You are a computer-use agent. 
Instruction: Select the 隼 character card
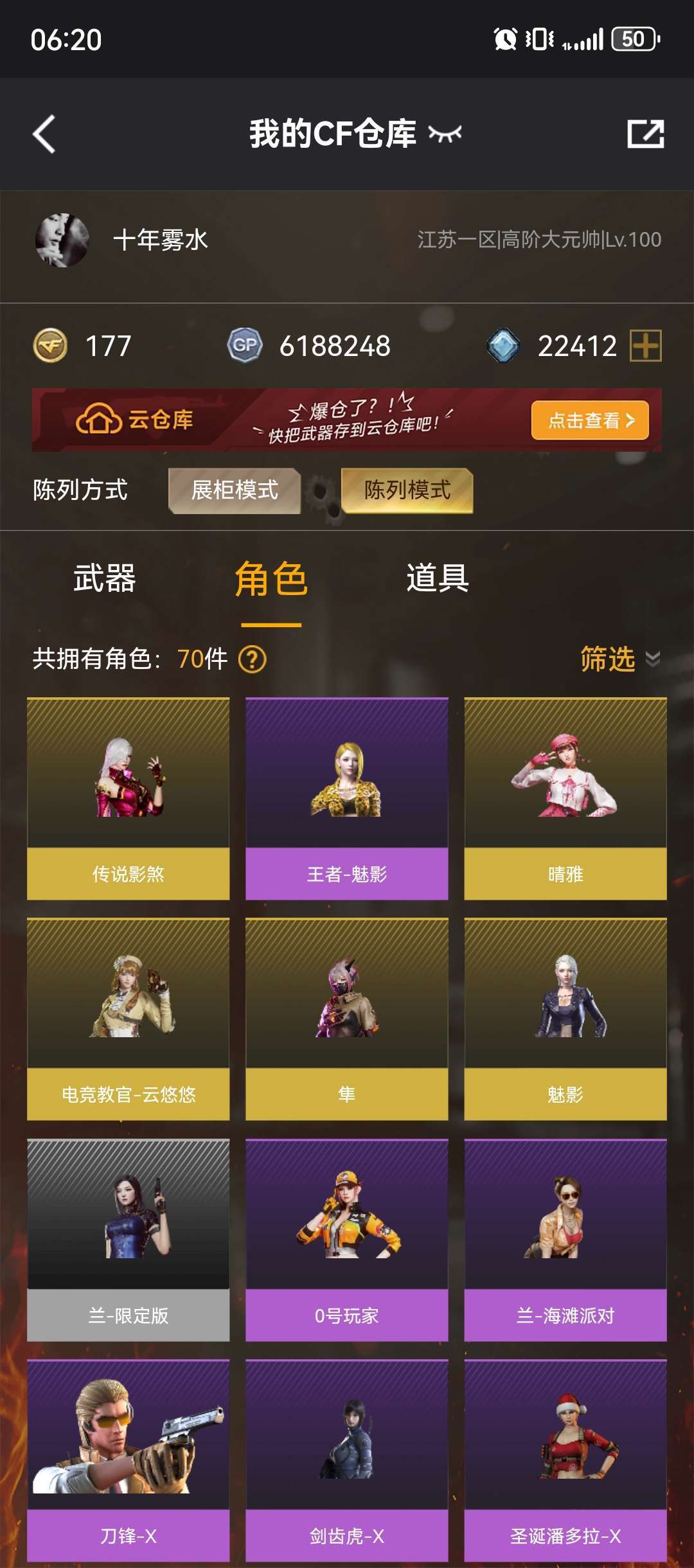click(347, 1019)
